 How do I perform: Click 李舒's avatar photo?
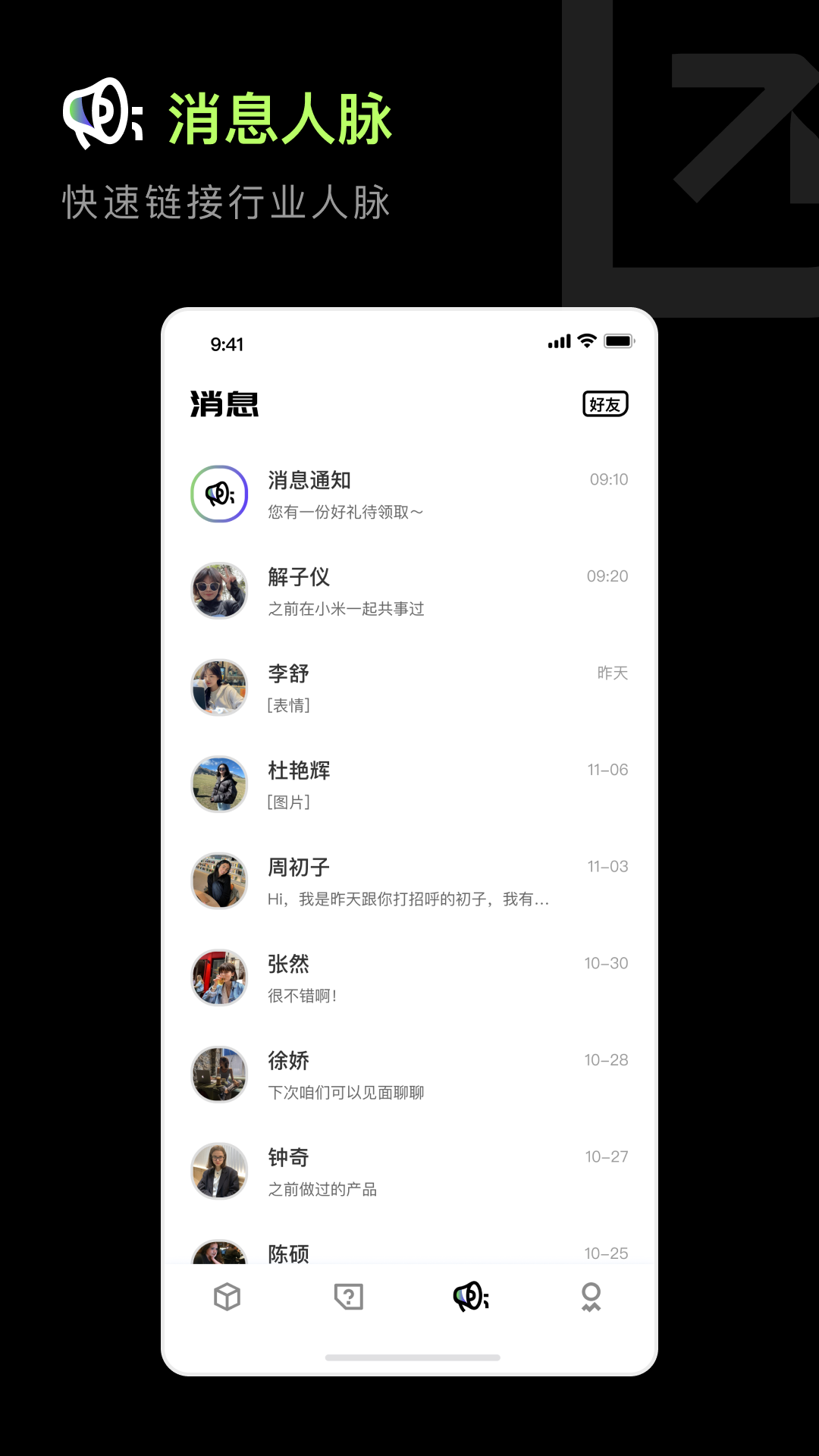click(219, 687)
